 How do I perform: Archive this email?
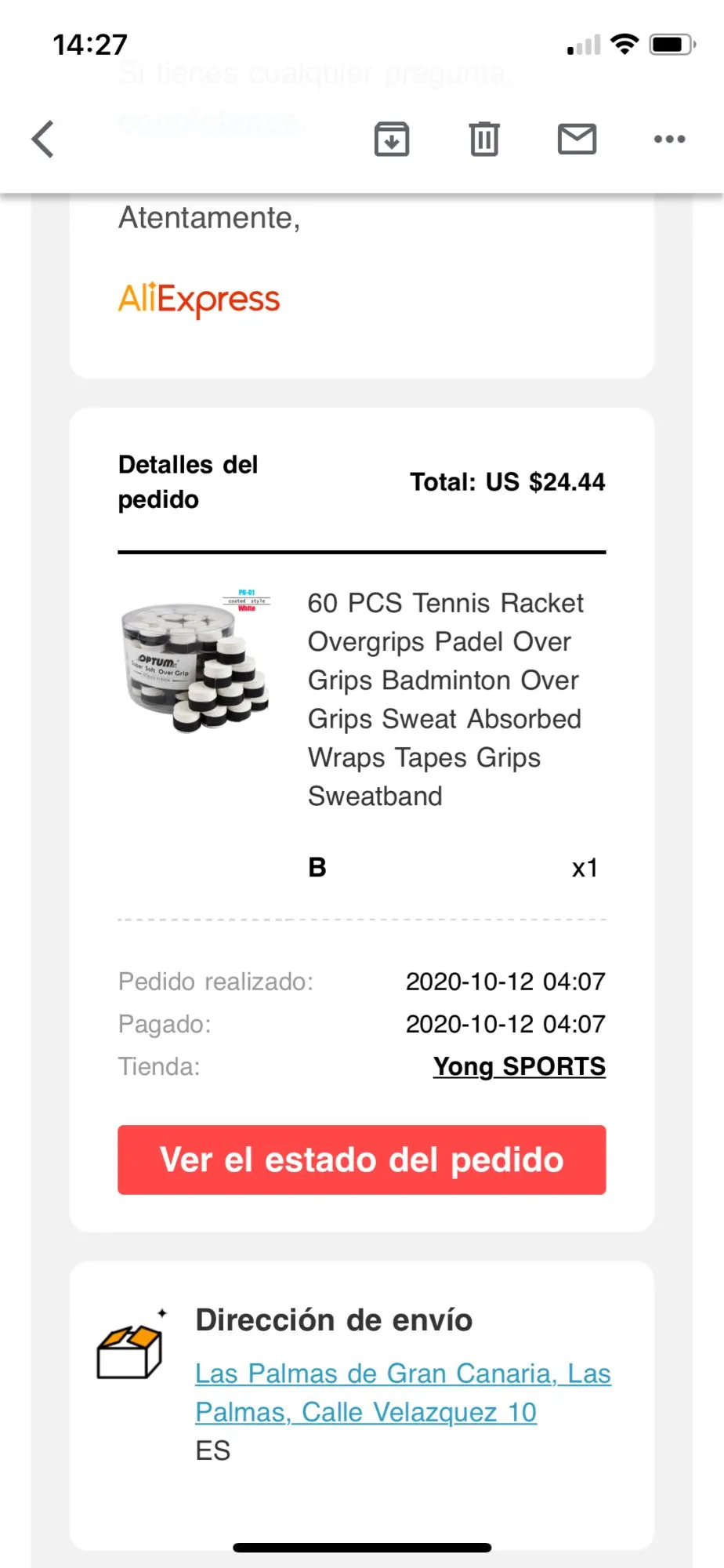point(392,140)
